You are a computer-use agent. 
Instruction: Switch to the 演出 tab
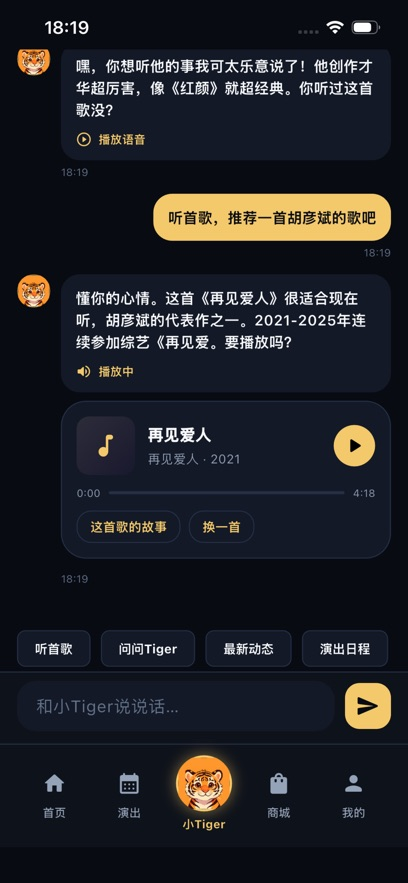129,796
